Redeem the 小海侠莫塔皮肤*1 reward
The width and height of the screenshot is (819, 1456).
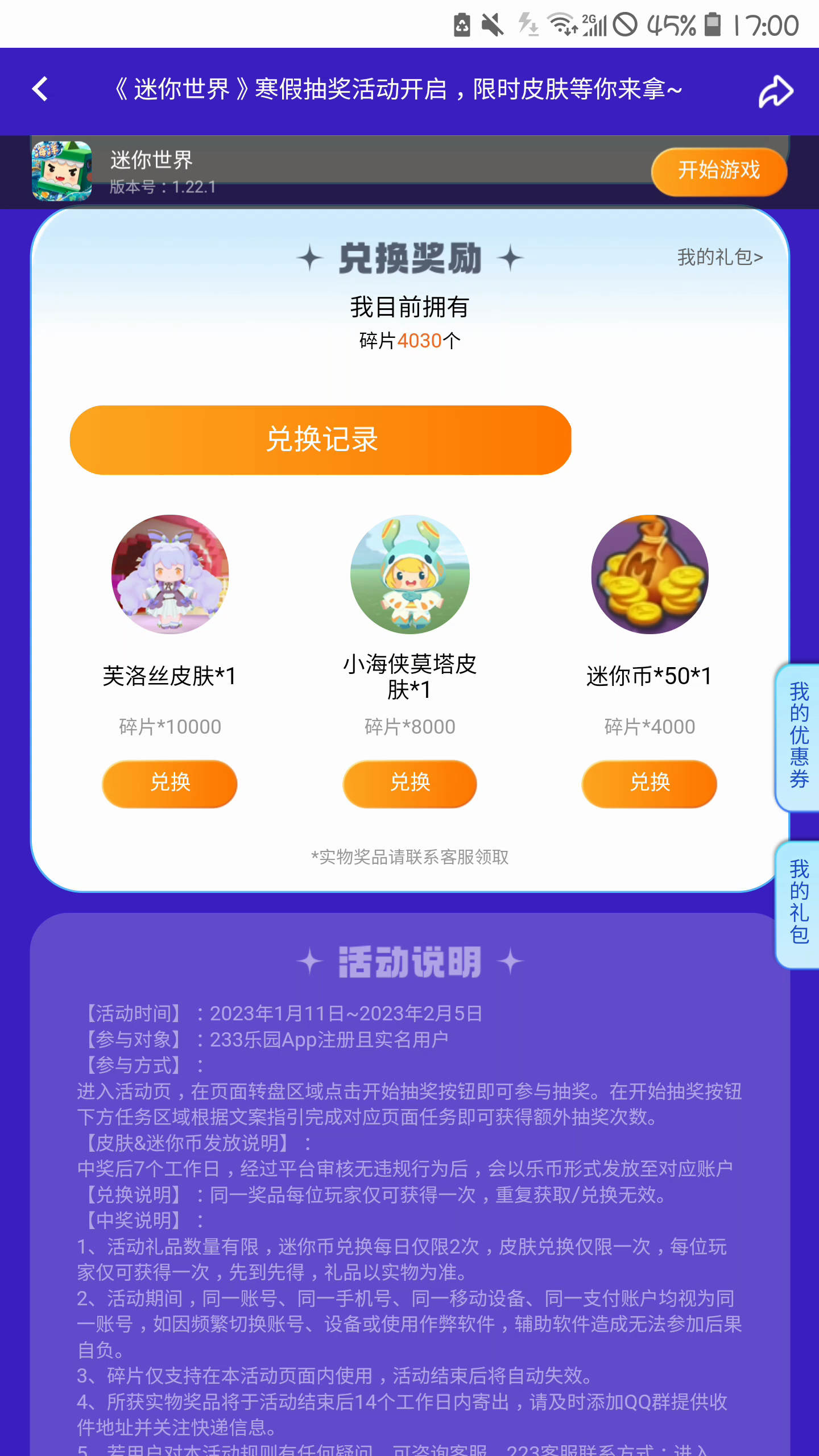point(409,783)
